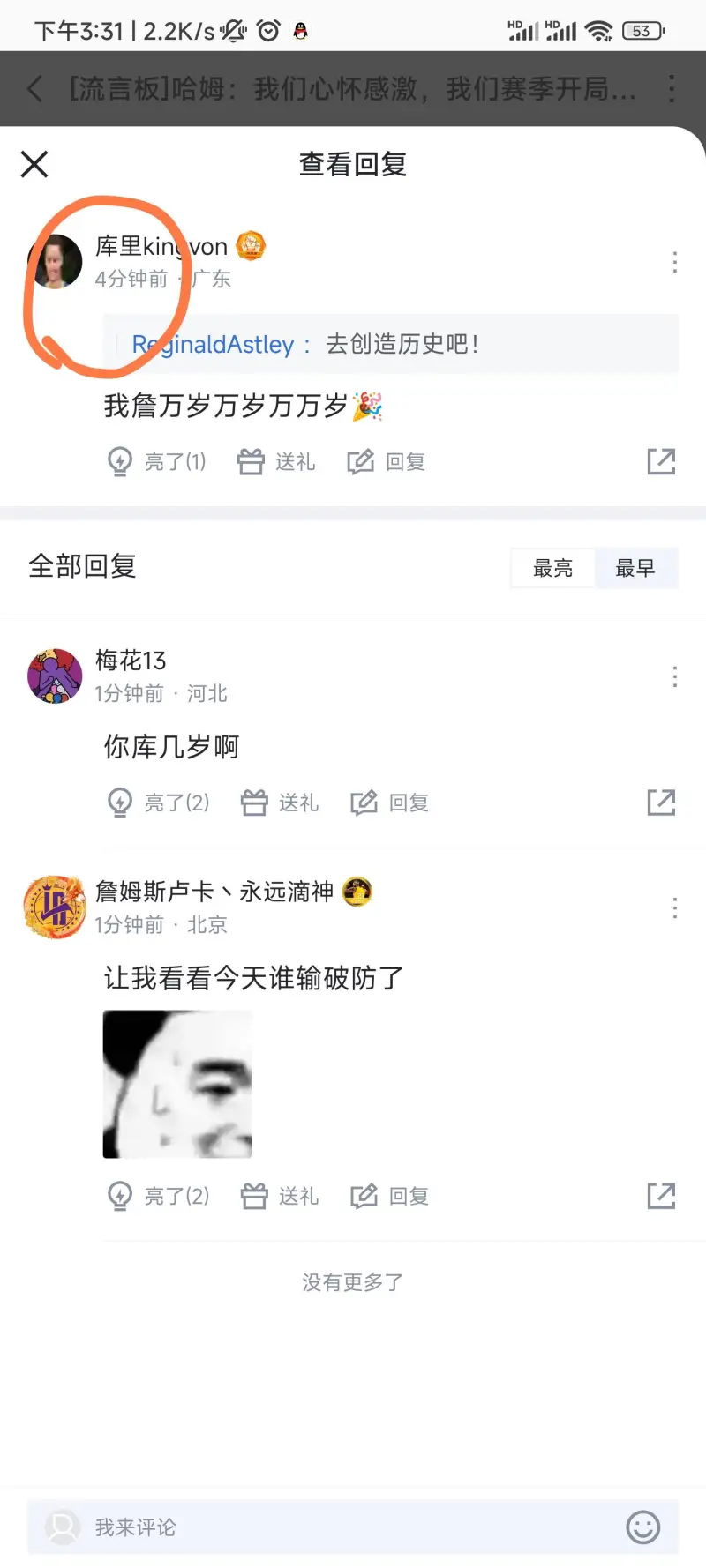Viewport: 706px width, 1568px height.
Task: Share 梅花13's reply
Action: click(661, 803)
